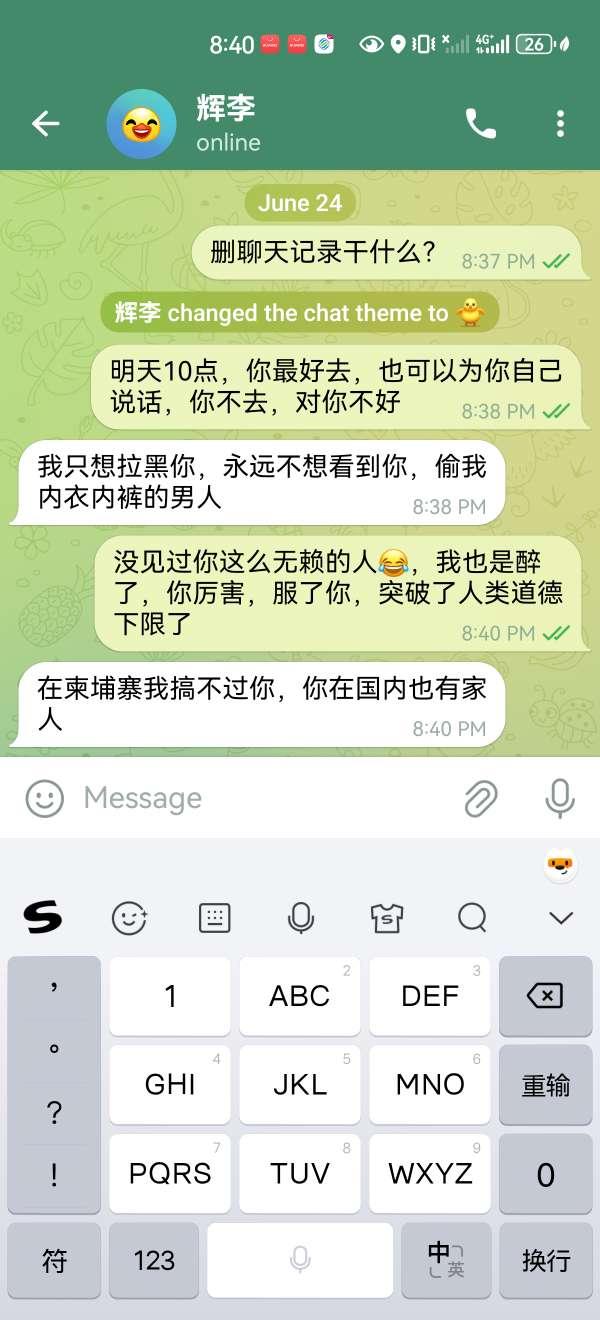The width and height of the screenshot is (600, 1320).
Task: Open 辉李's profile avatar
Action: click(141, 124)
